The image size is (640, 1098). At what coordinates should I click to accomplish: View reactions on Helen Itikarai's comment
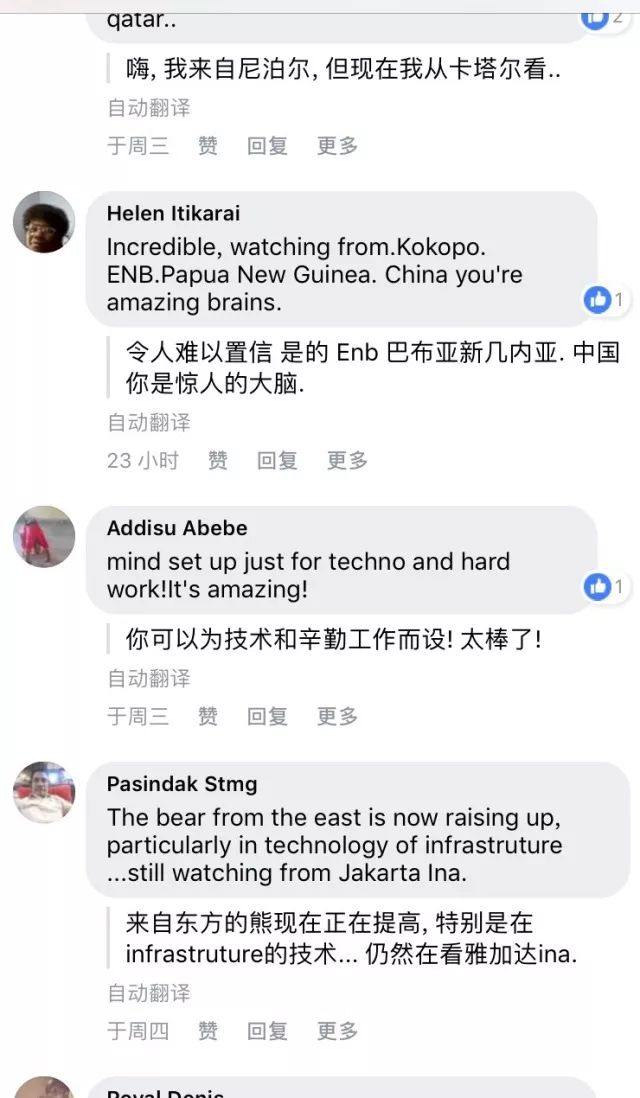tap(605, 299)
